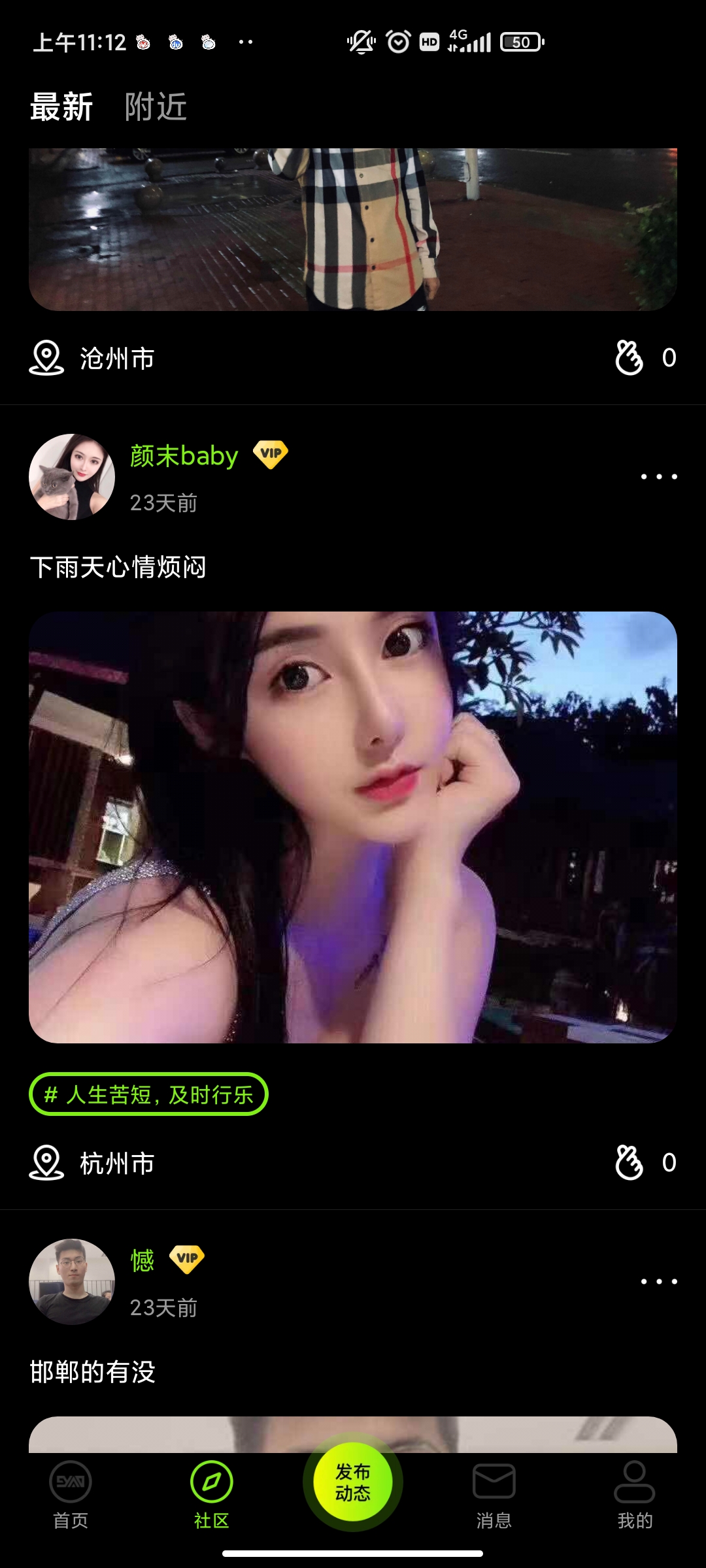Open the rainy street photo in the 沧州市 post
This screenshot has height=1568, width=706.
[353, 229]
